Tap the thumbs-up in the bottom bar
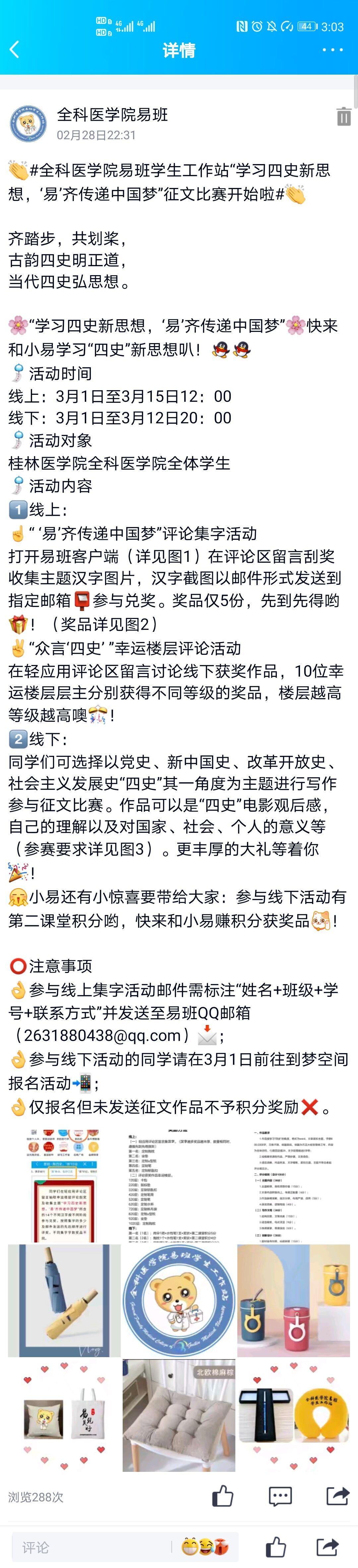 coord(275,1547)
